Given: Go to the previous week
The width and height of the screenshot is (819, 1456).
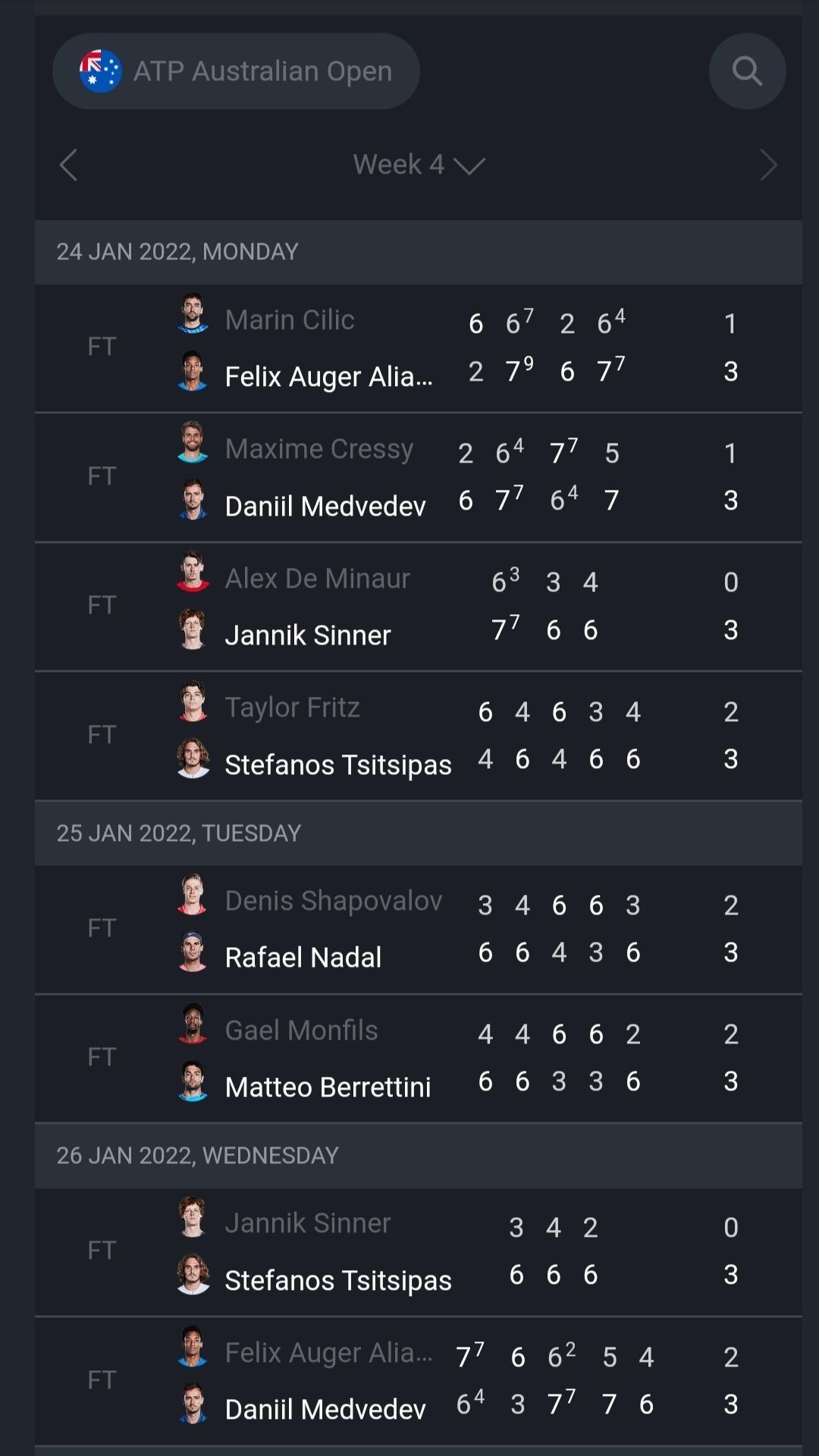Looking at the screenshot, I should [x=68, y=165].
